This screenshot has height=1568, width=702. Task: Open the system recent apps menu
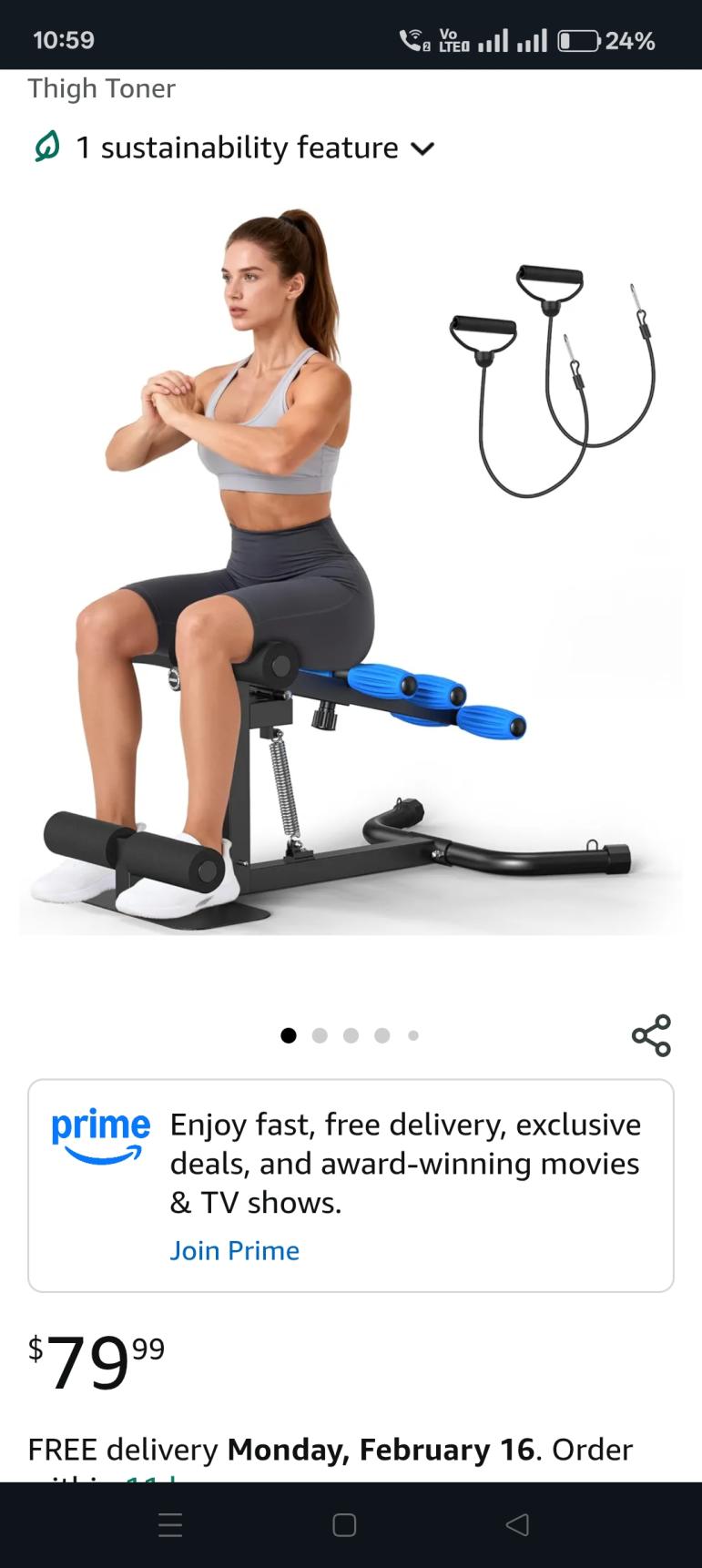coord(171,1524)
